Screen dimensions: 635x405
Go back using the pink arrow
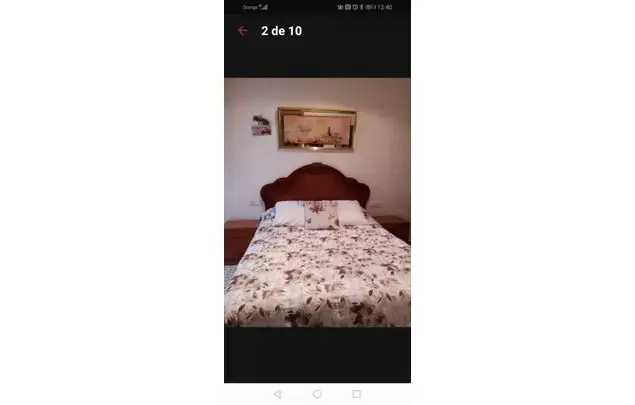click(242, 31)
